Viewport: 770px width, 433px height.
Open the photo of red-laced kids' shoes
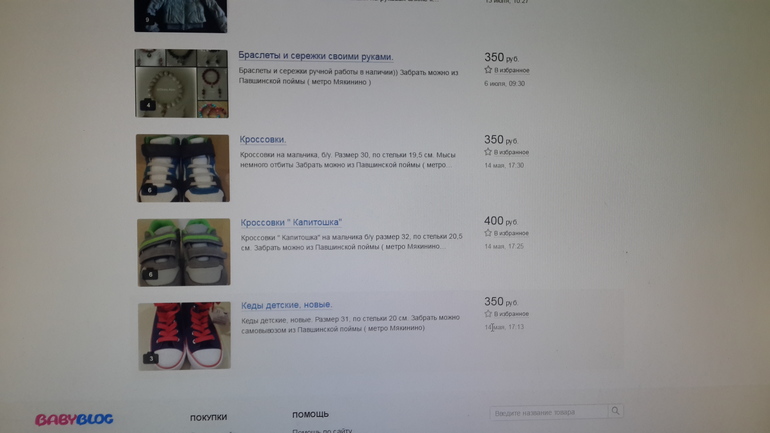pyautogui.click(x=184, y=336)
